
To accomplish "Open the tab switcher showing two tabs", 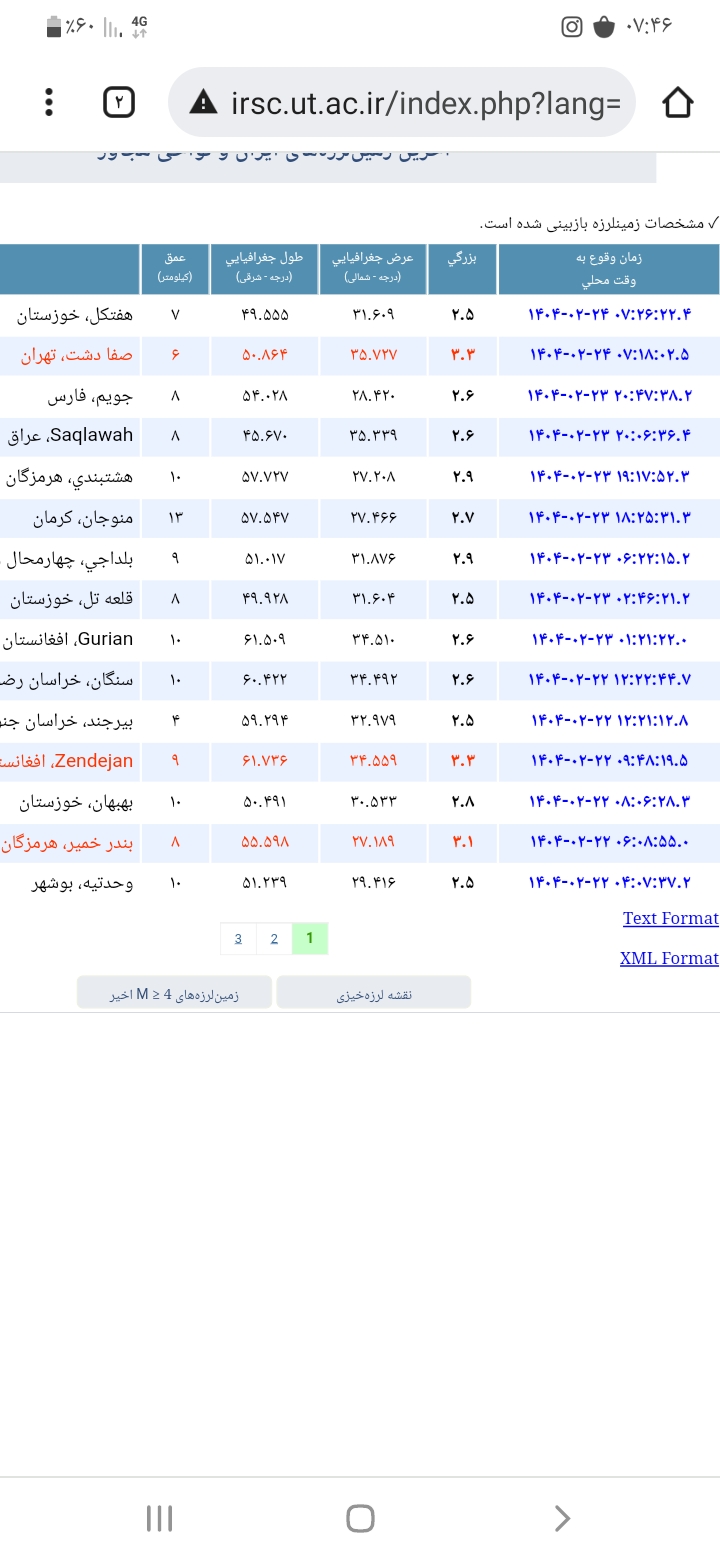I will tap(119, 102).
